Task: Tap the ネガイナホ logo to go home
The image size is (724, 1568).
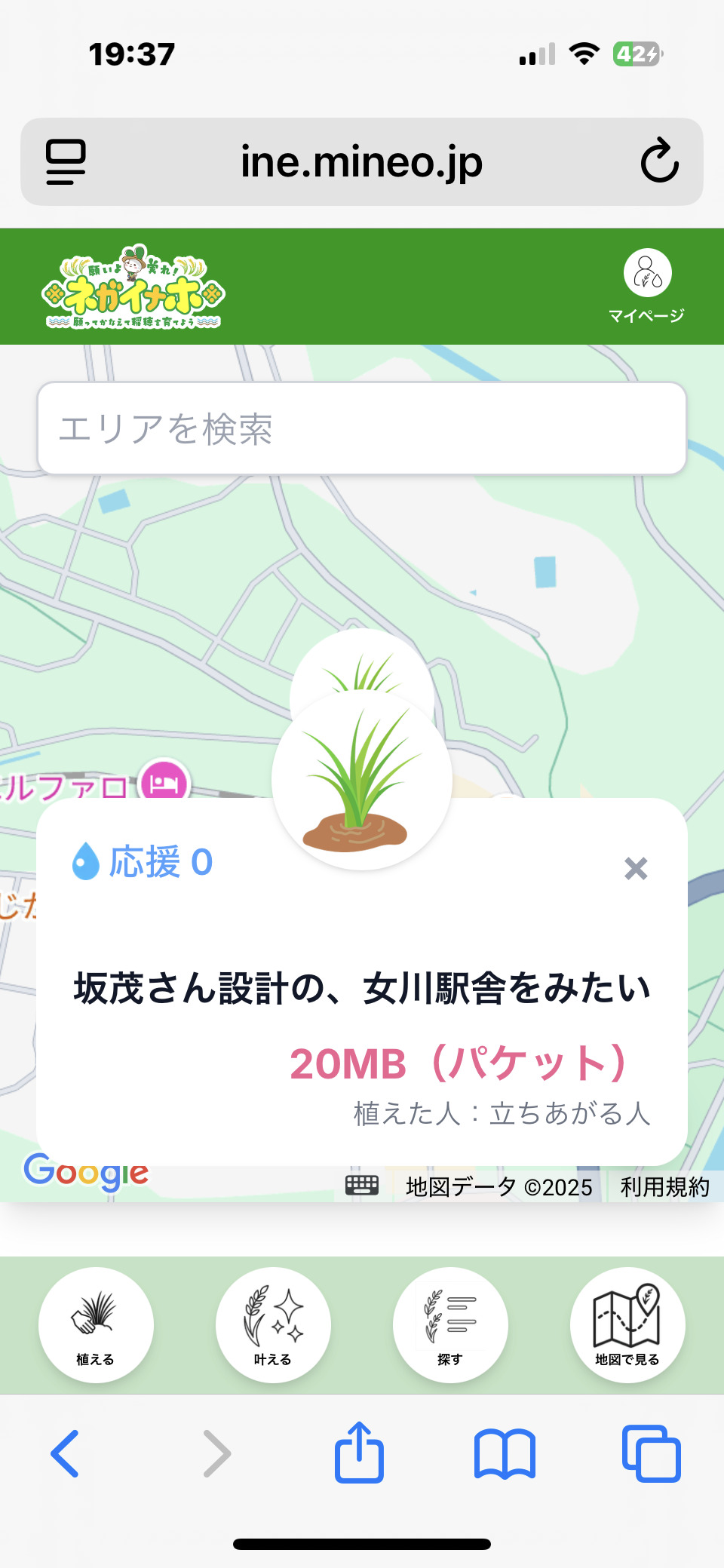Action: 133,287
